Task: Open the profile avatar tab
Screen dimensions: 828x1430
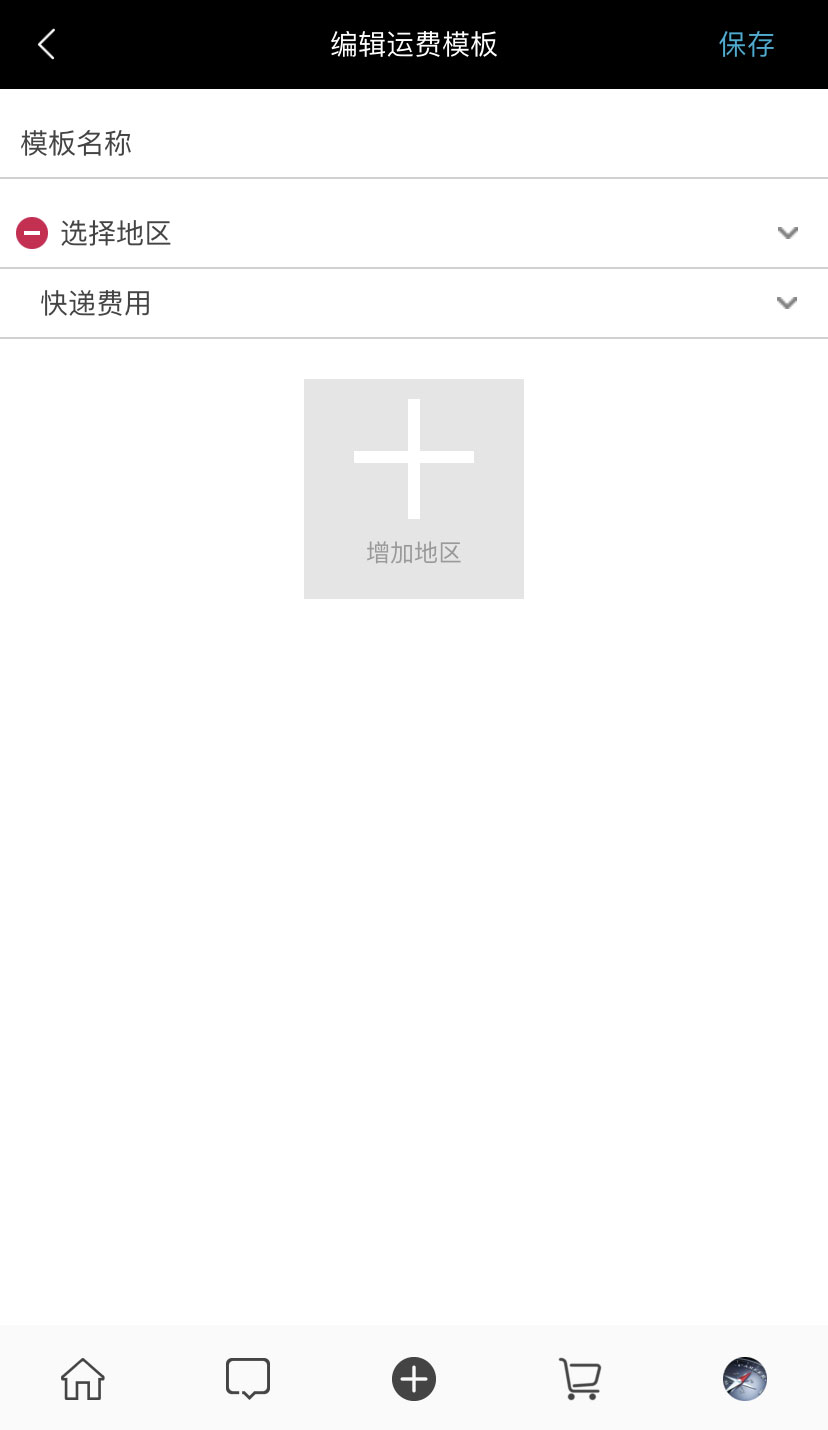Action: (x=745, y=1379)
